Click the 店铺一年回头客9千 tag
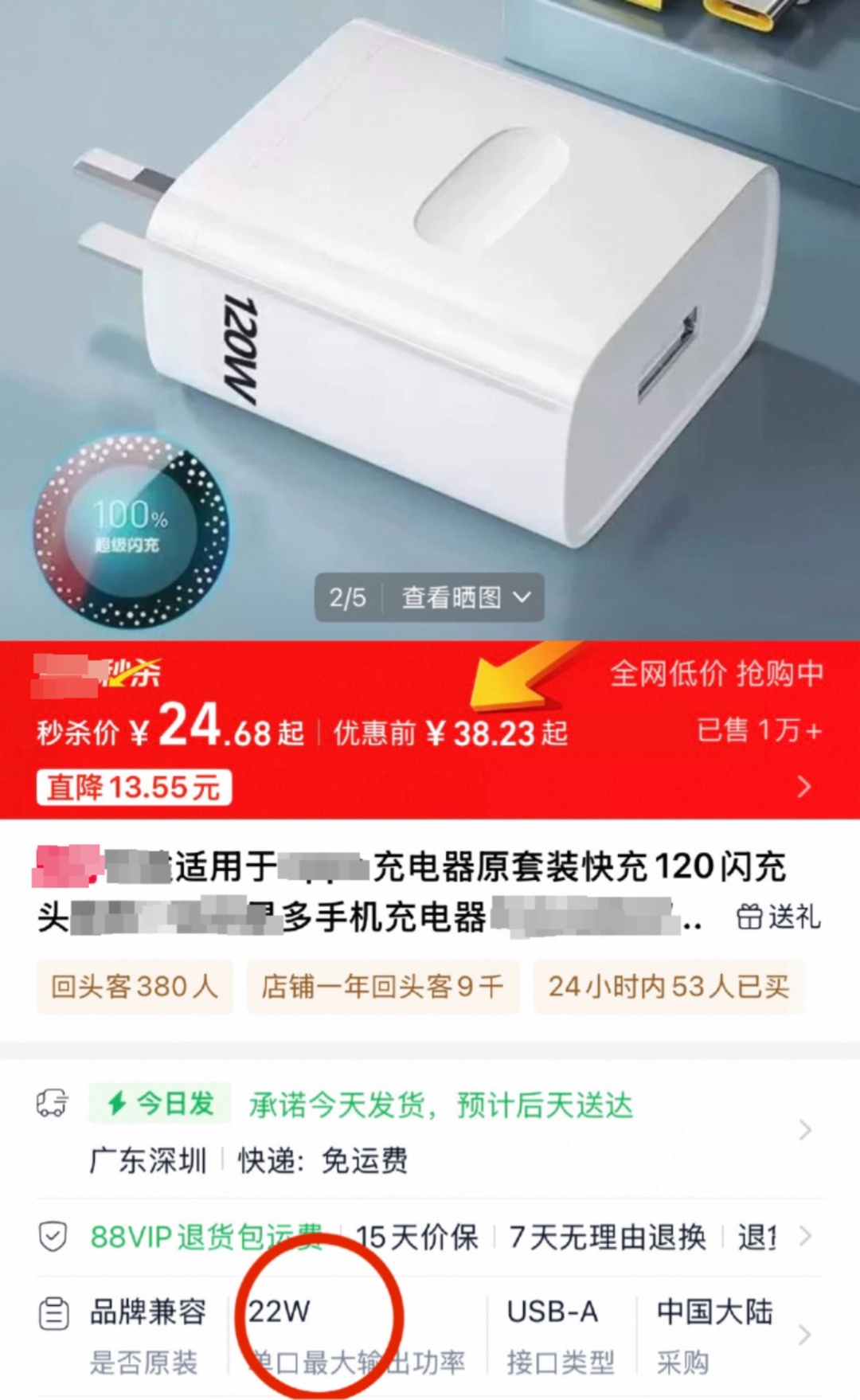 point(382,986)
